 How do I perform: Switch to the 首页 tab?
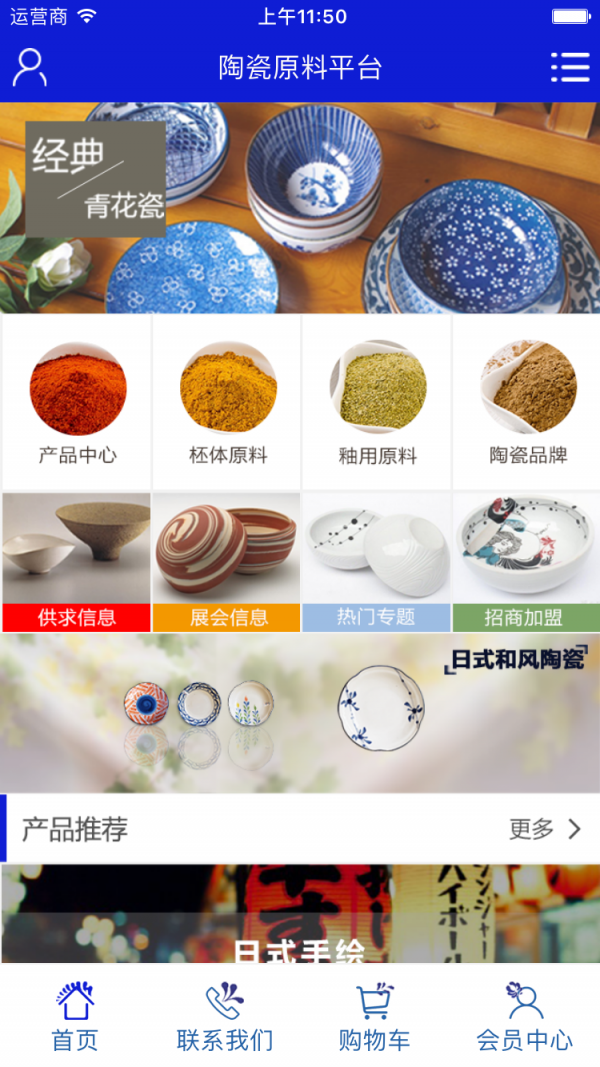click(75, 1017)
